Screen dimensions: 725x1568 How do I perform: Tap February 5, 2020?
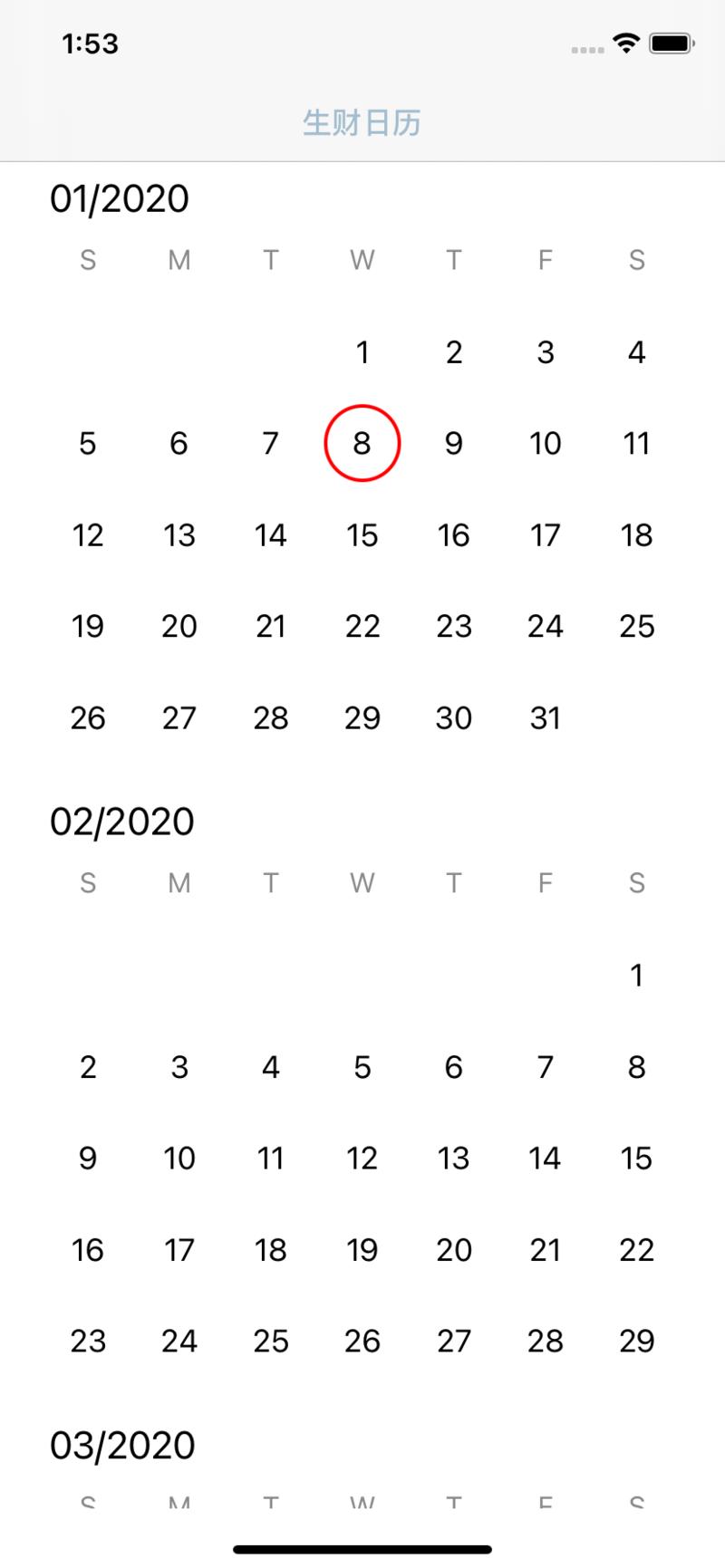pos(362,1066)
